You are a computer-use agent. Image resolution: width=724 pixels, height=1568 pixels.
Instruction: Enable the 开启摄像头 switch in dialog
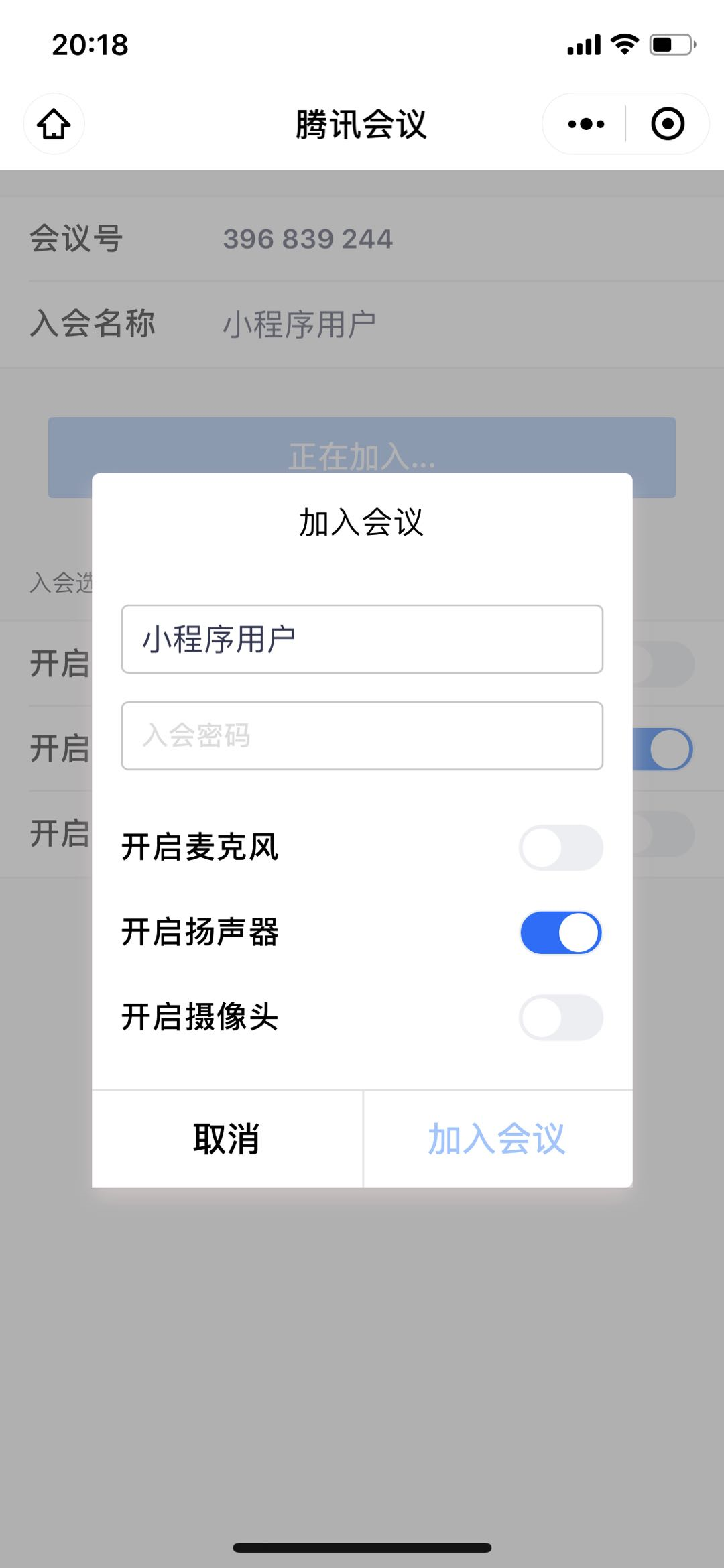pyautogui.click(x=561, y=1018)
